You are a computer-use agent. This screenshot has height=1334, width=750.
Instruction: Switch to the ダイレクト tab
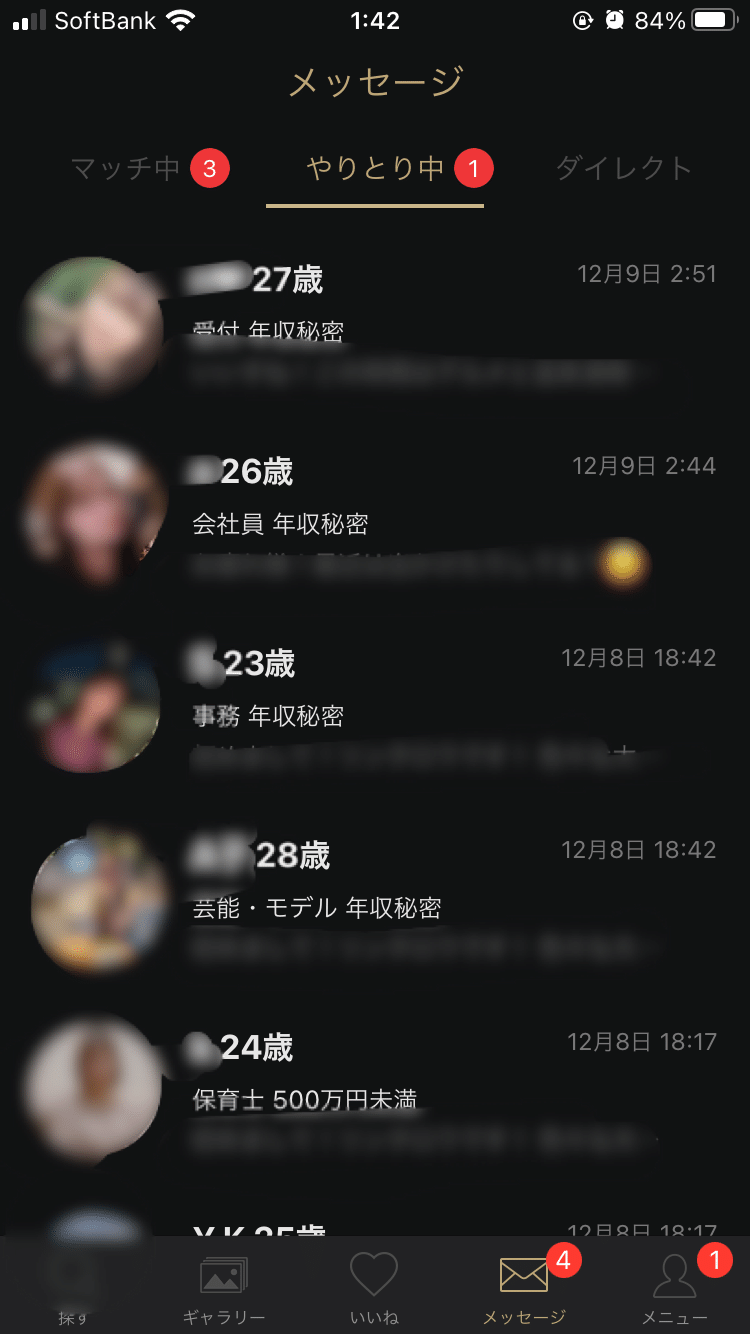622,168
